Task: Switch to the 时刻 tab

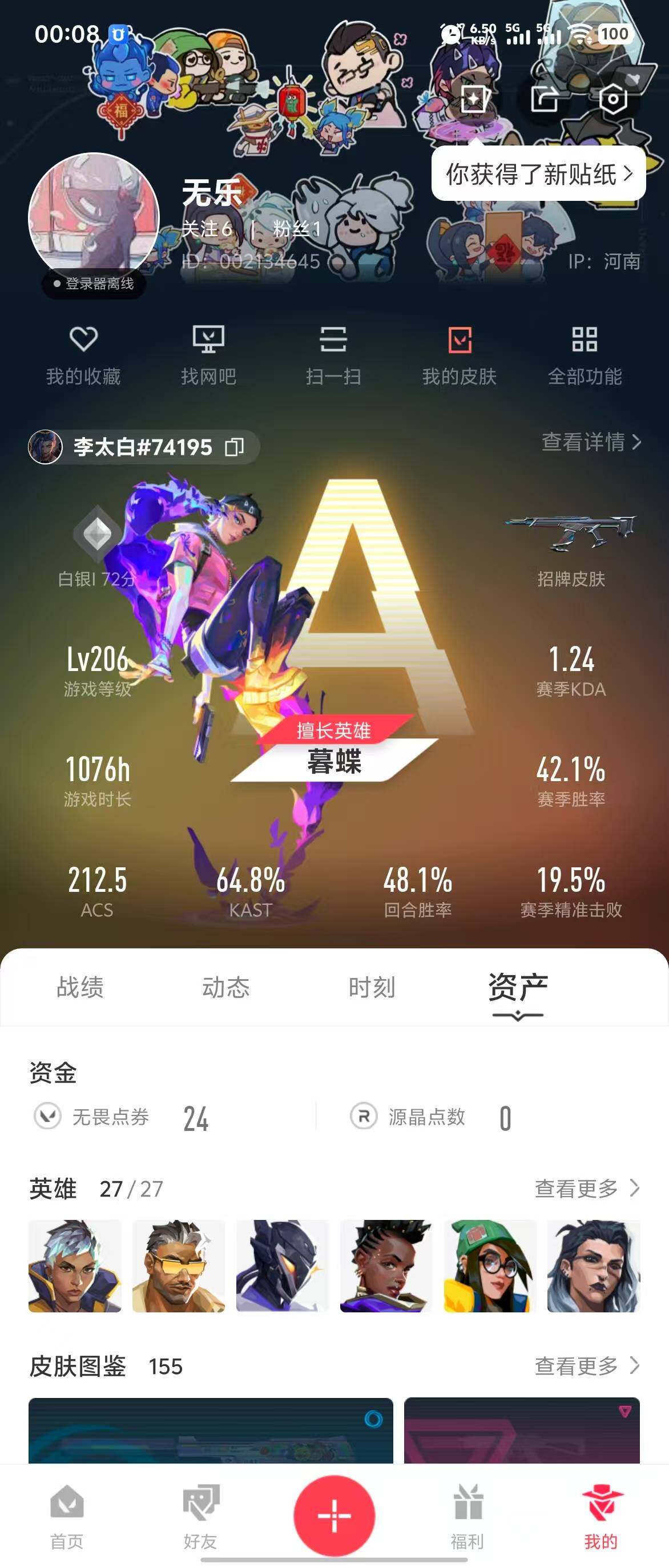Action: 372,987
